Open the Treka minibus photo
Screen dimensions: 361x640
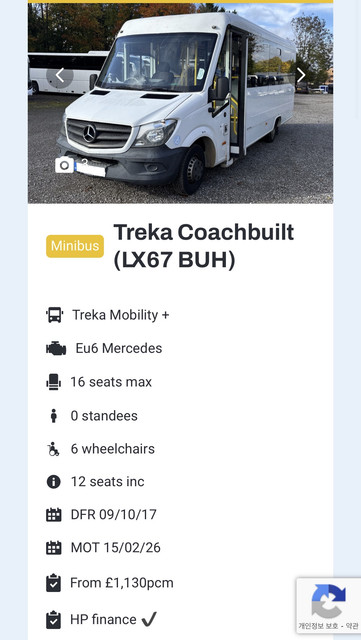click(180, 103)
